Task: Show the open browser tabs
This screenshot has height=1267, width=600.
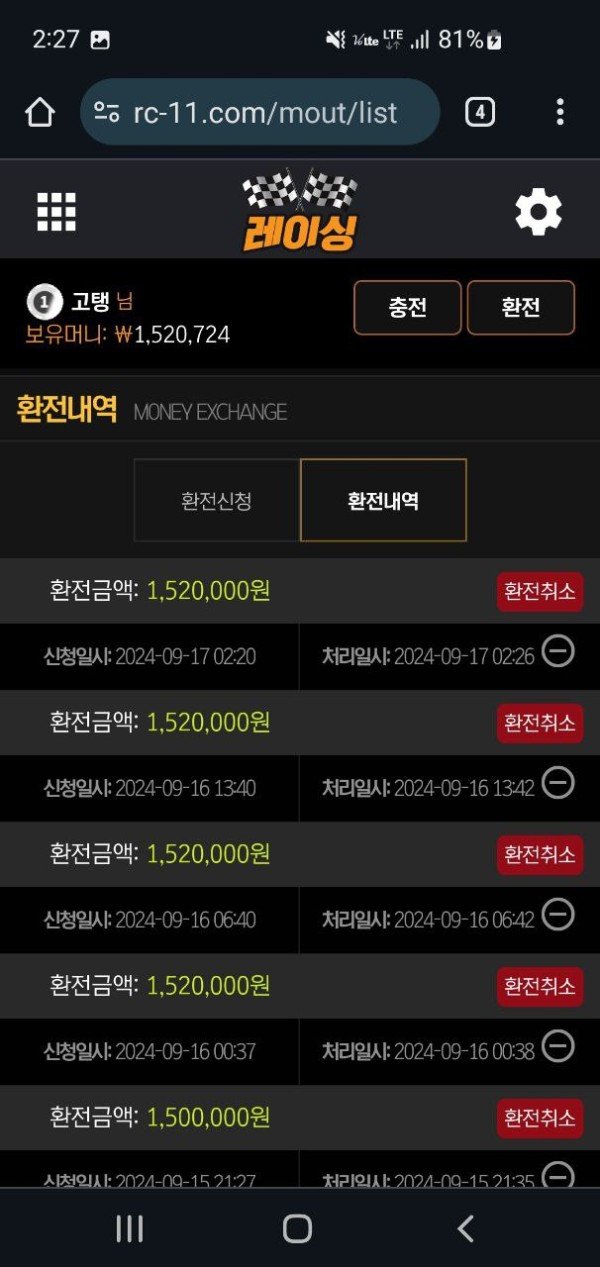Action: click(480, 112)
